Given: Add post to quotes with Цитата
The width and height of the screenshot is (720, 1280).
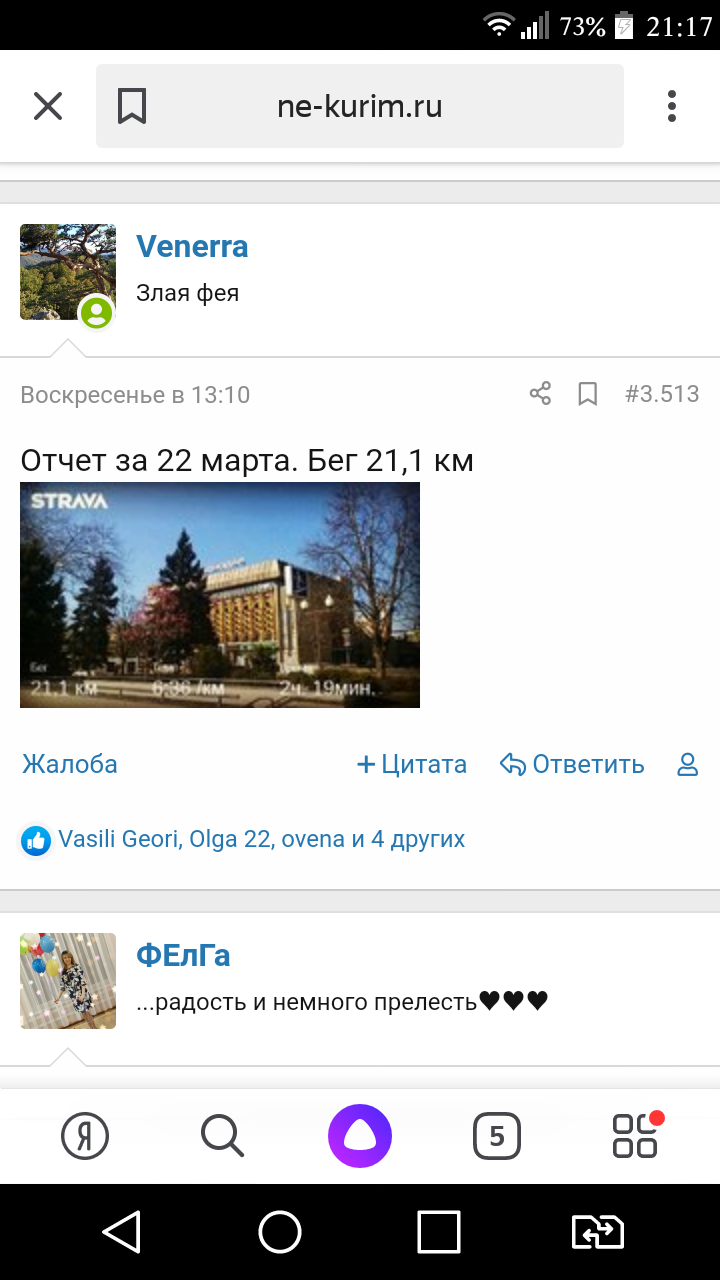Looking at the screenshot, I should (x=412, y=765).
